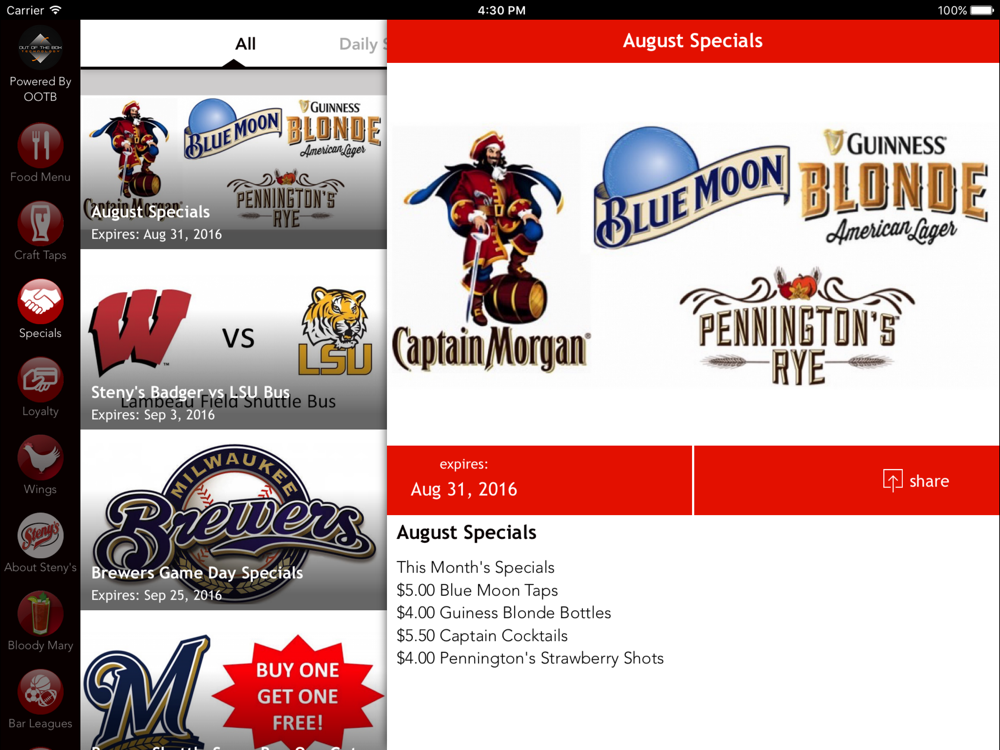Open the Buy One Get One Free card
Image resolution: width=1000 pixels, height=750 pixels.
click(233, 680)
